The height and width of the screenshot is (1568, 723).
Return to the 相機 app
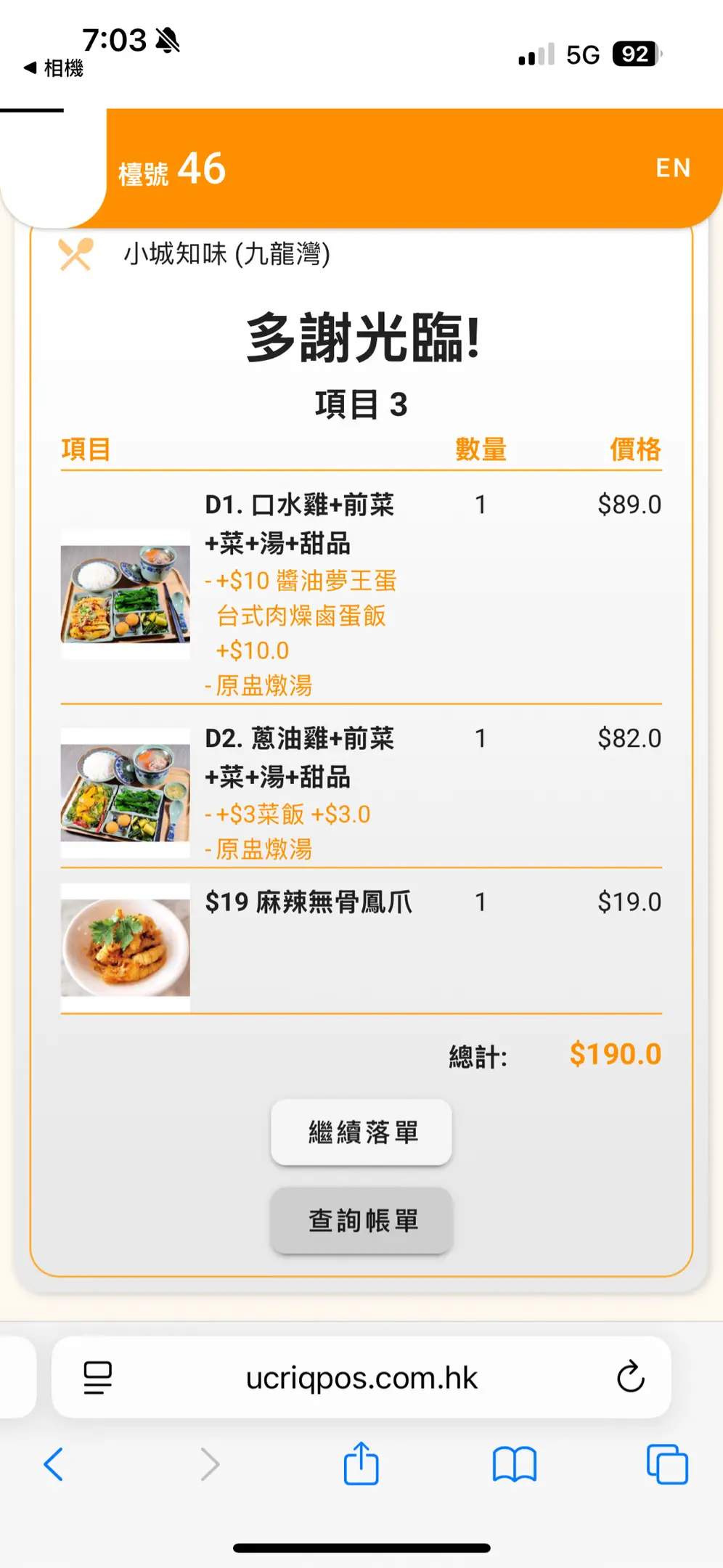tap(54, 68)
